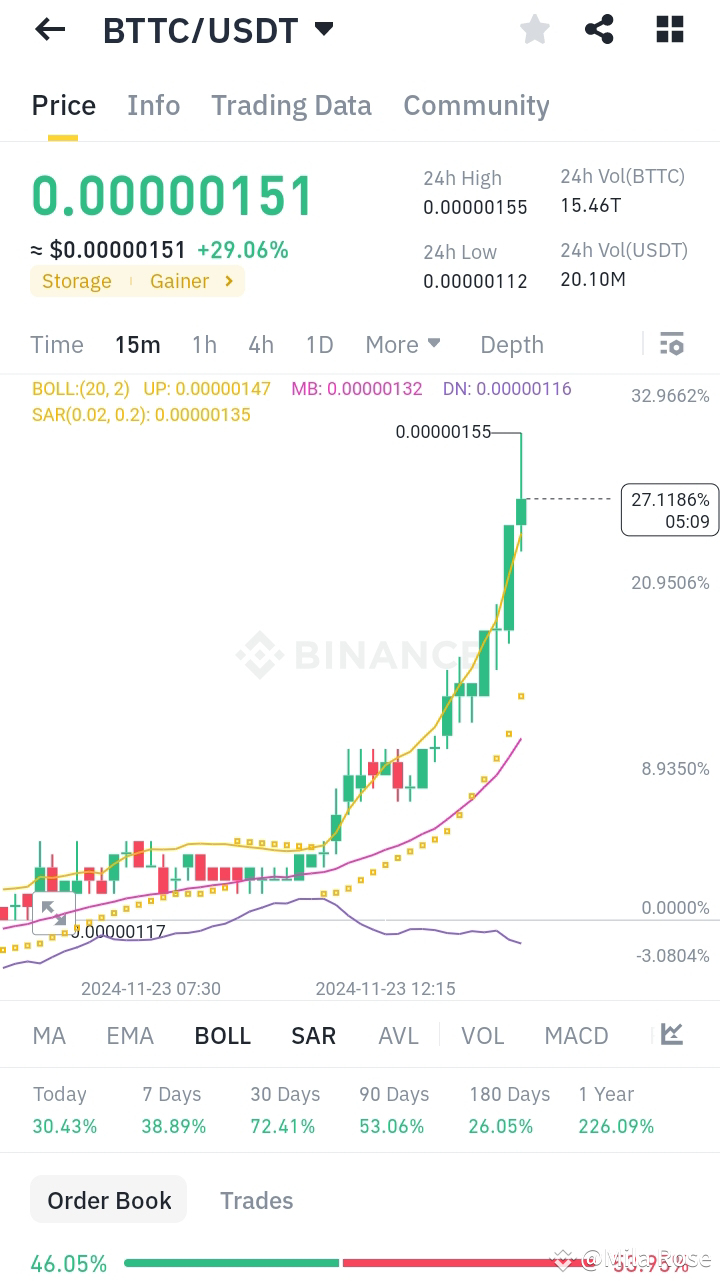720x1281 pixels.
Task: Switch chart to Depth view
Action: click(x=511, y=344)
